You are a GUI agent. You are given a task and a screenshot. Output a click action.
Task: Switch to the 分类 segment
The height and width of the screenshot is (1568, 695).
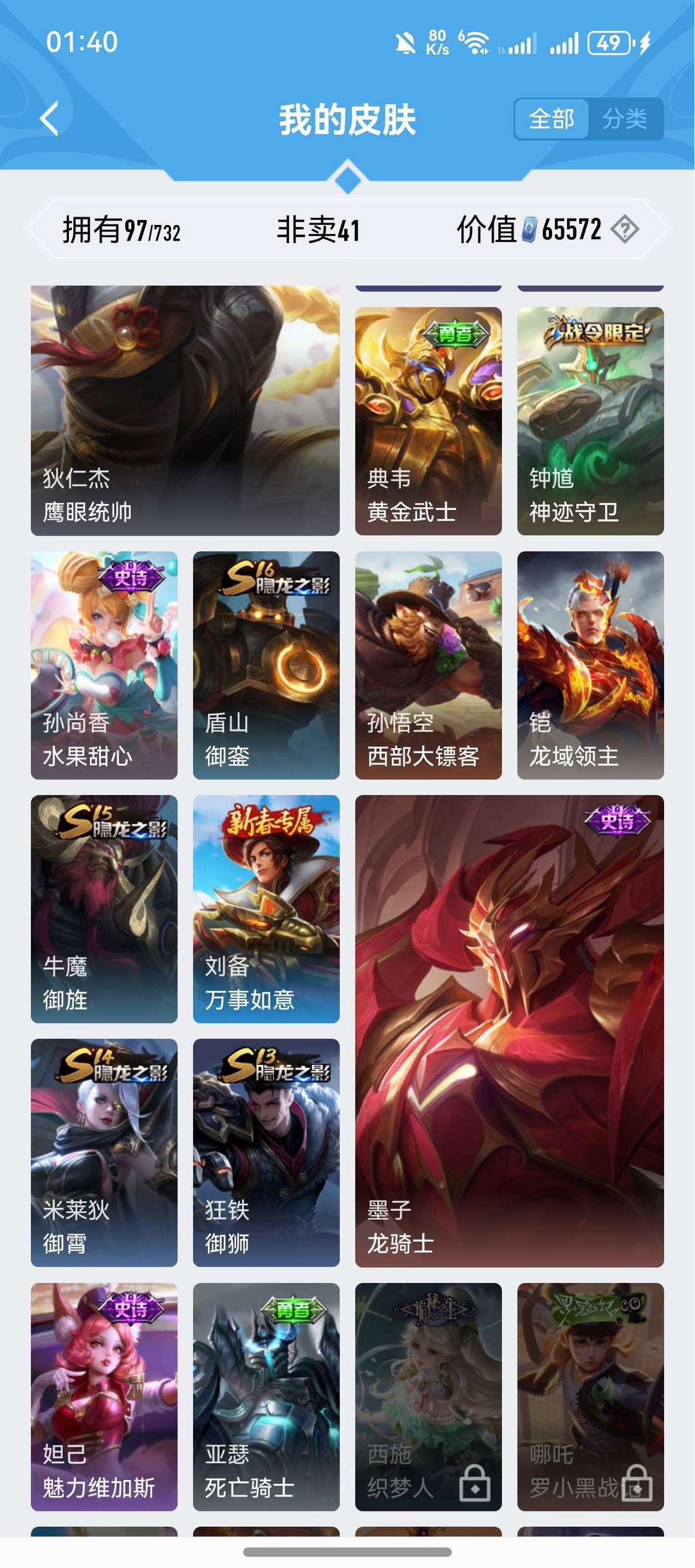625,119
